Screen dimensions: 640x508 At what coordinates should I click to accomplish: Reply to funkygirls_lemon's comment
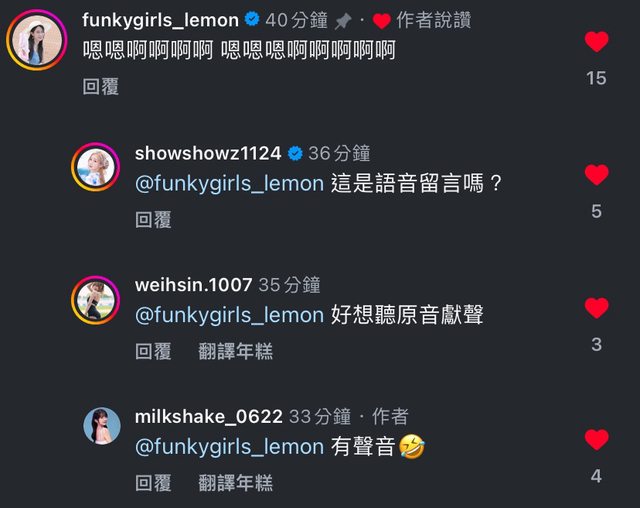tap(100, 87)
